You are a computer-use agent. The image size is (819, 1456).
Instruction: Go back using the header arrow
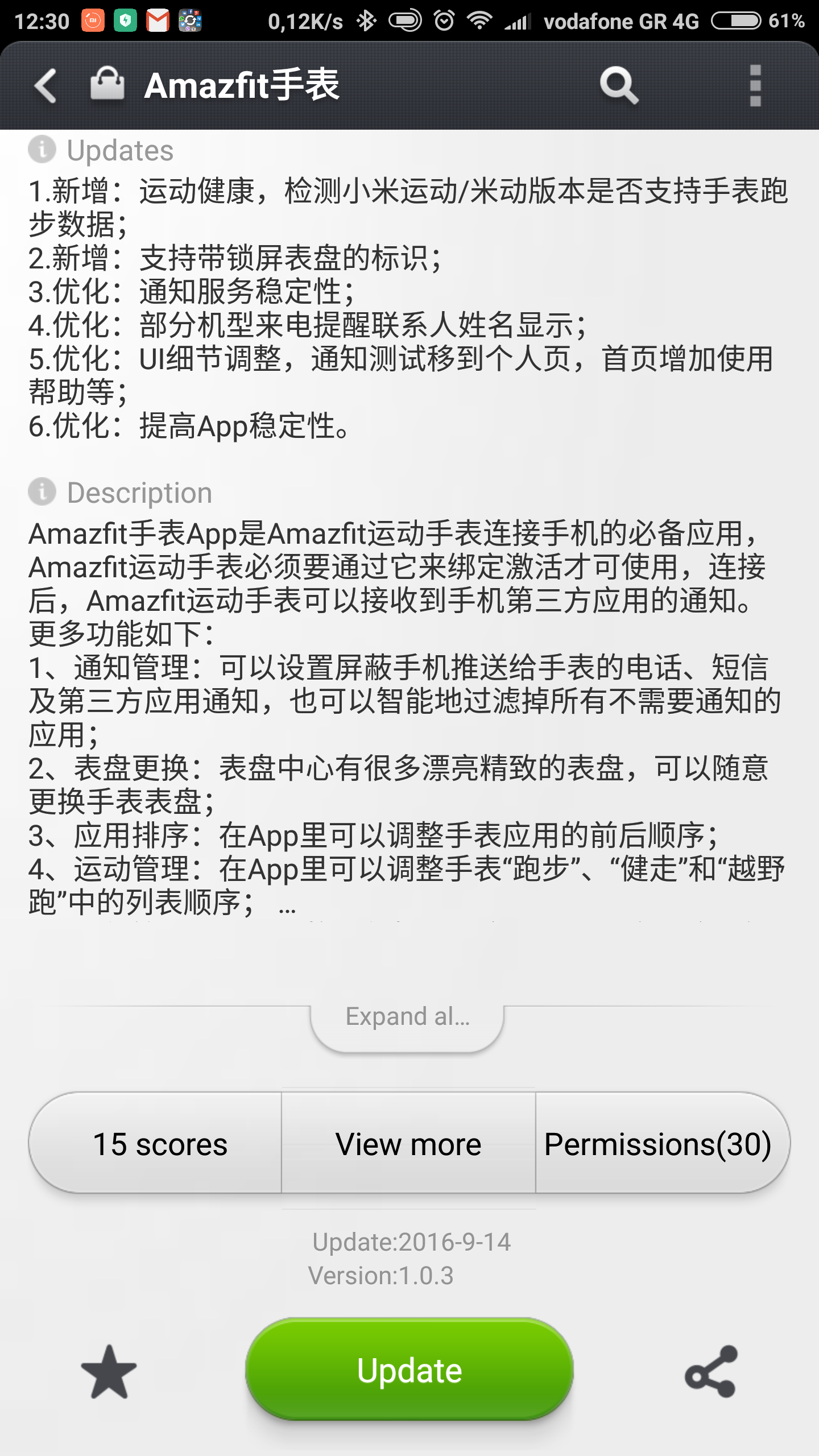(45, 86)
